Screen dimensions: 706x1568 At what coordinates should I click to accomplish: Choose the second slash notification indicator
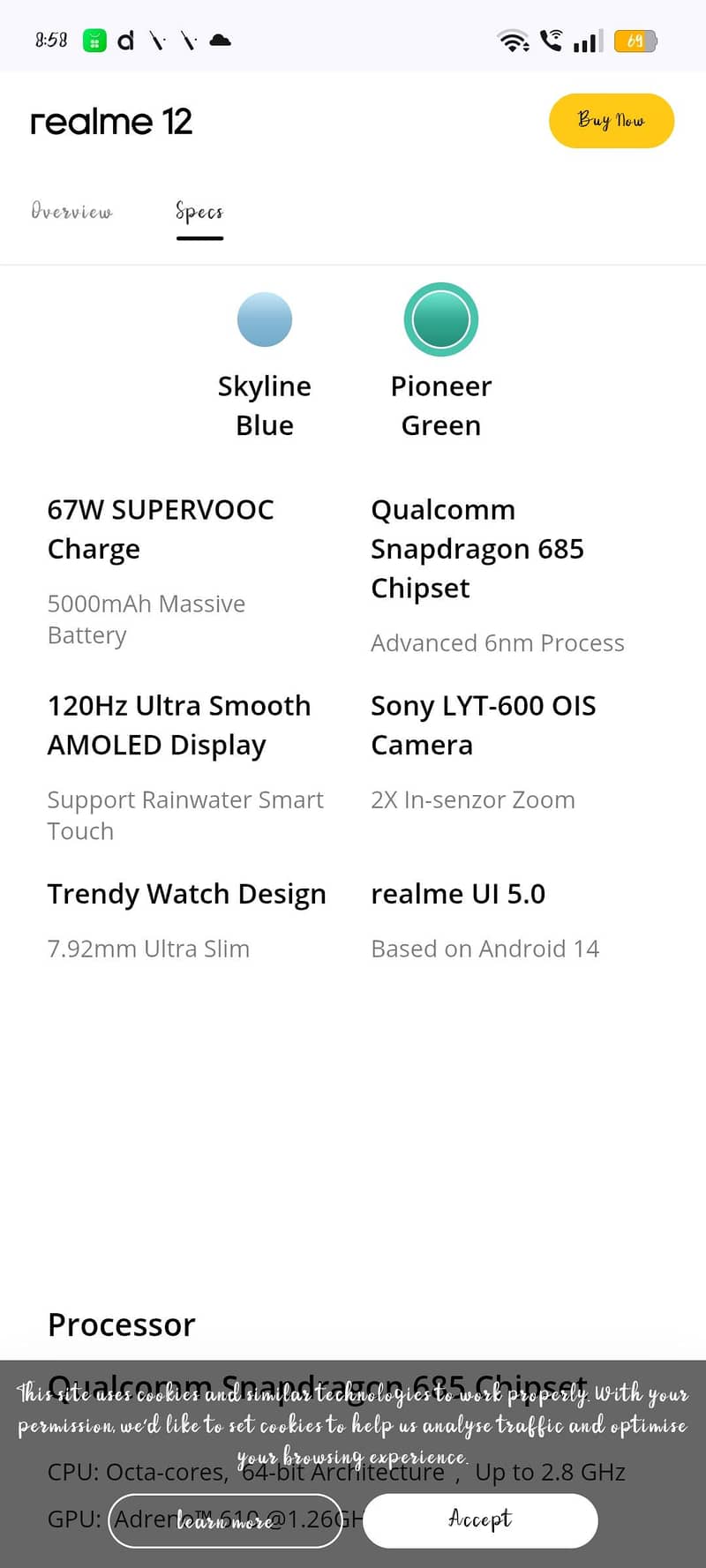pos(189,39)
